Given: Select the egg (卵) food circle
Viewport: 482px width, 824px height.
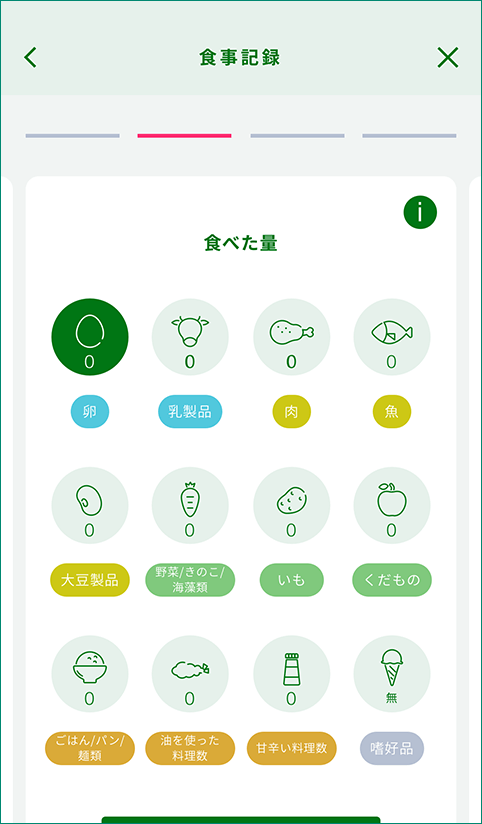Looking at the screenshot, I should coord(90,337).
